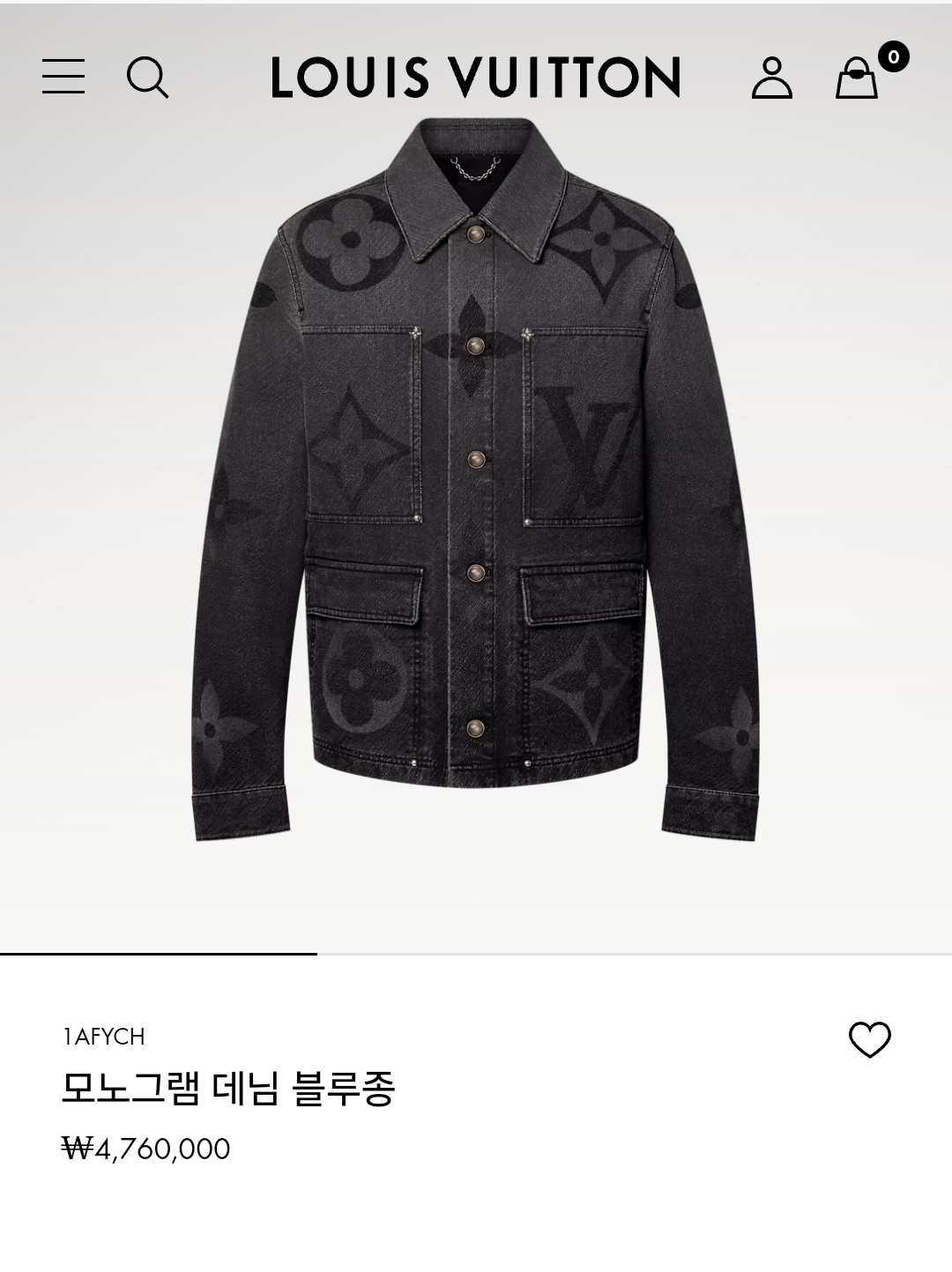Open the account profile
The height and width of the screenshot is (1272, 952).
772,77
